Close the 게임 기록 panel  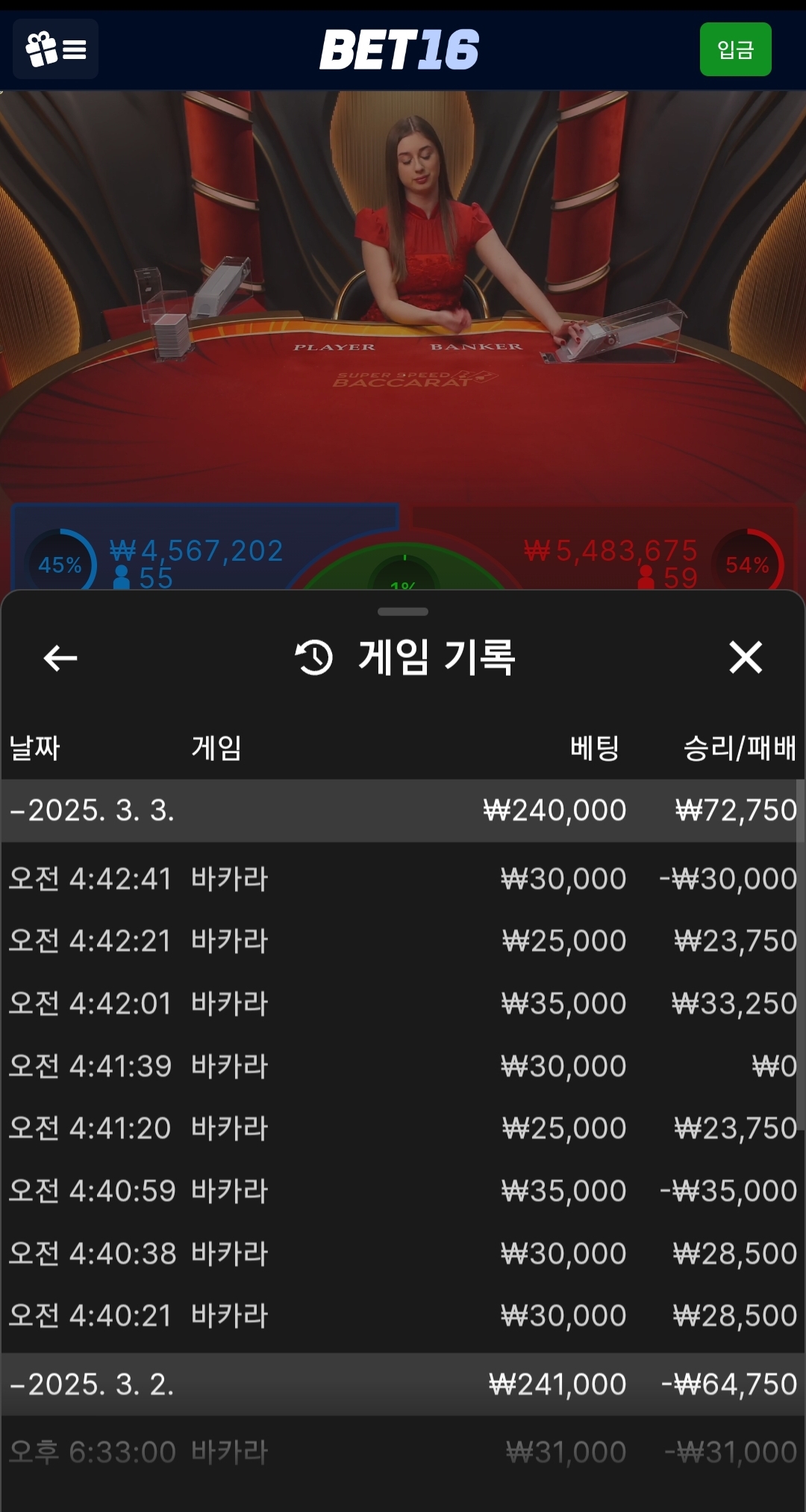click(746, 658)
